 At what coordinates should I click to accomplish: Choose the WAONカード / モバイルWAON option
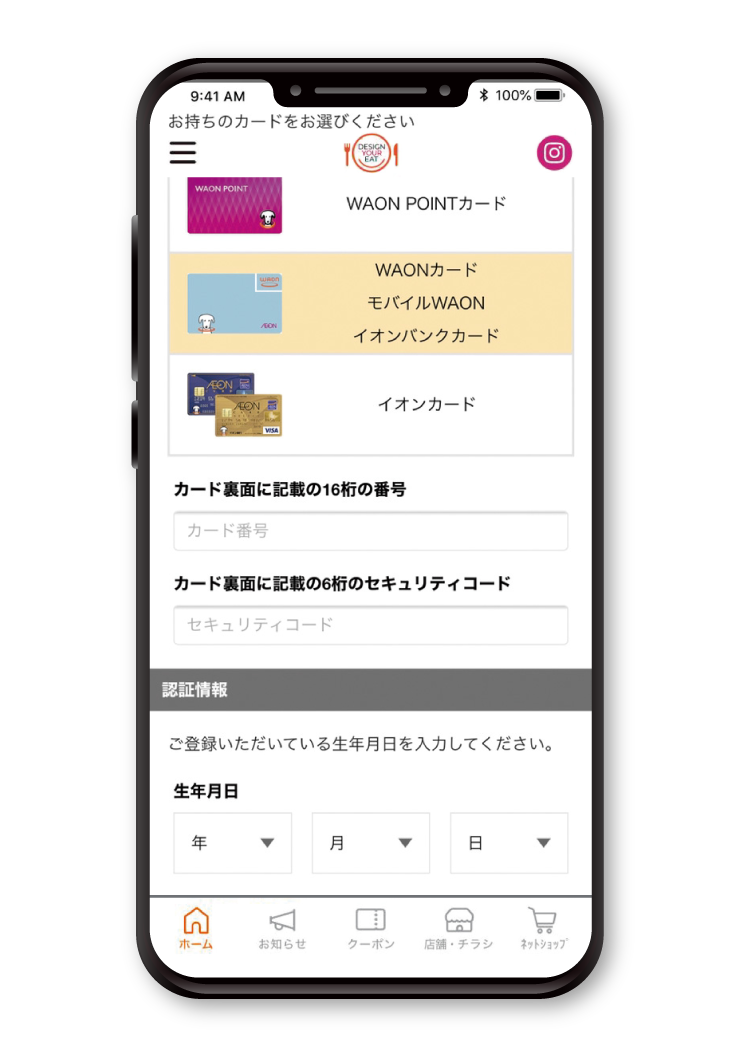tap(371, 303)
